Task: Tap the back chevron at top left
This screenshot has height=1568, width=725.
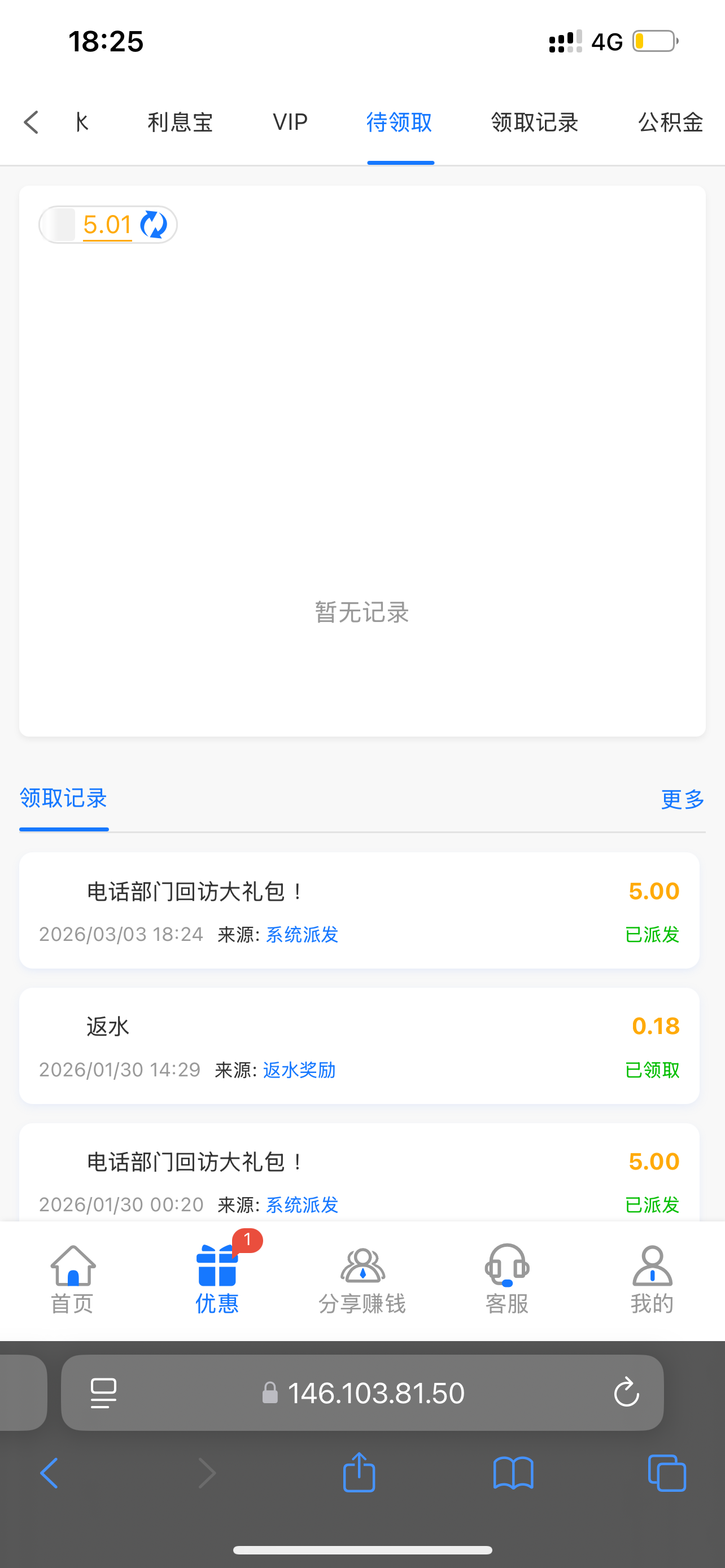Action: point(31,122)
